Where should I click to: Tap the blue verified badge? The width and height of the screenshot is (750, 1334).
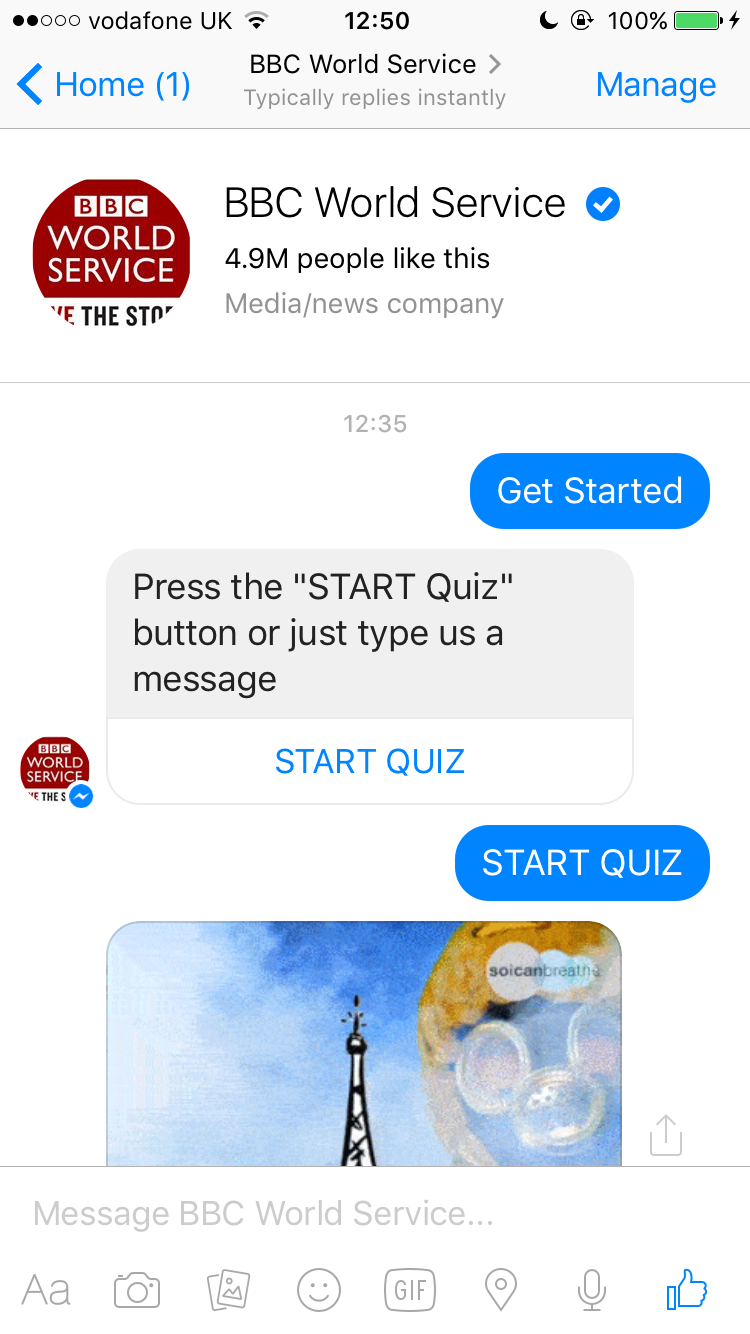click(602, 203)
